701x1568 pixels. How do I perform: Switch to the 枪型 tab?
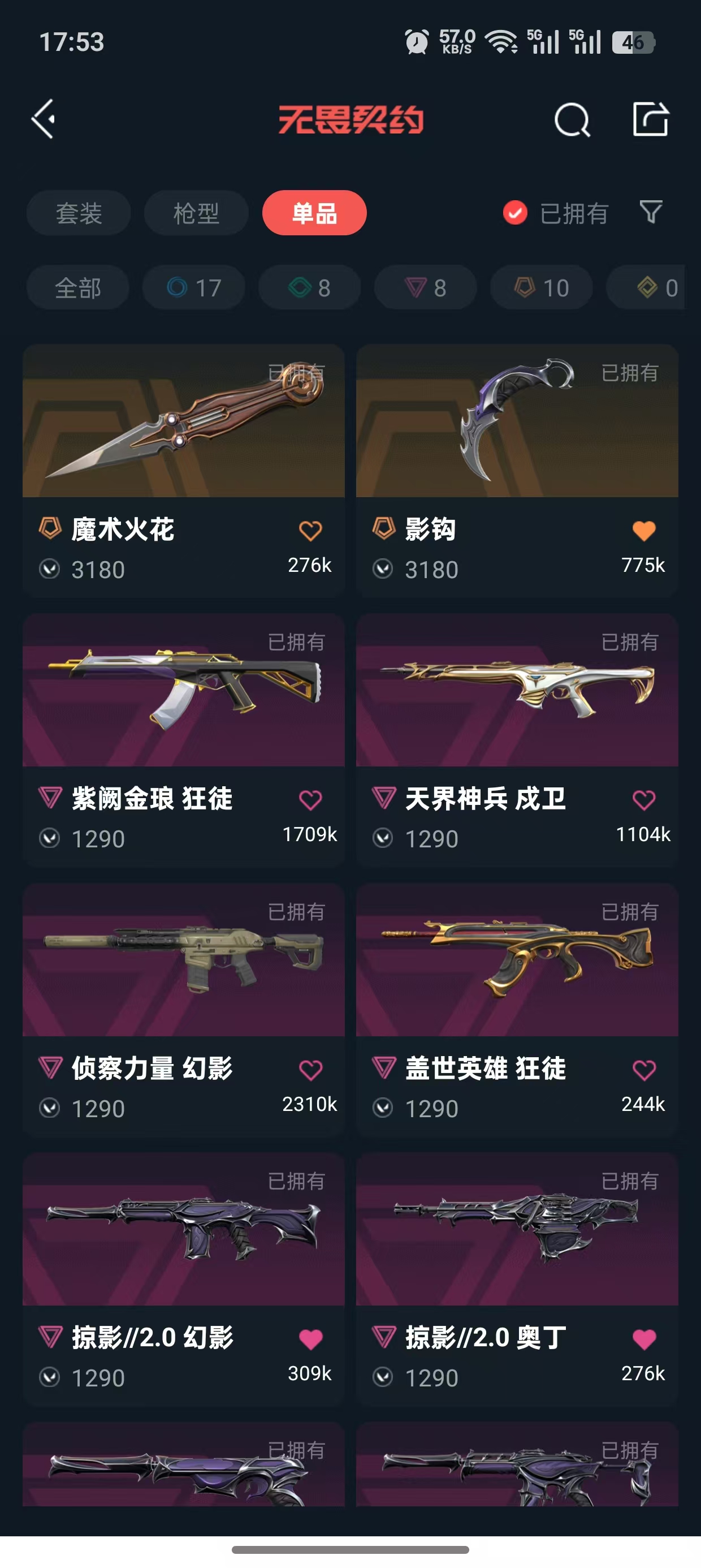pyautogui.click(x=196, y=213)
